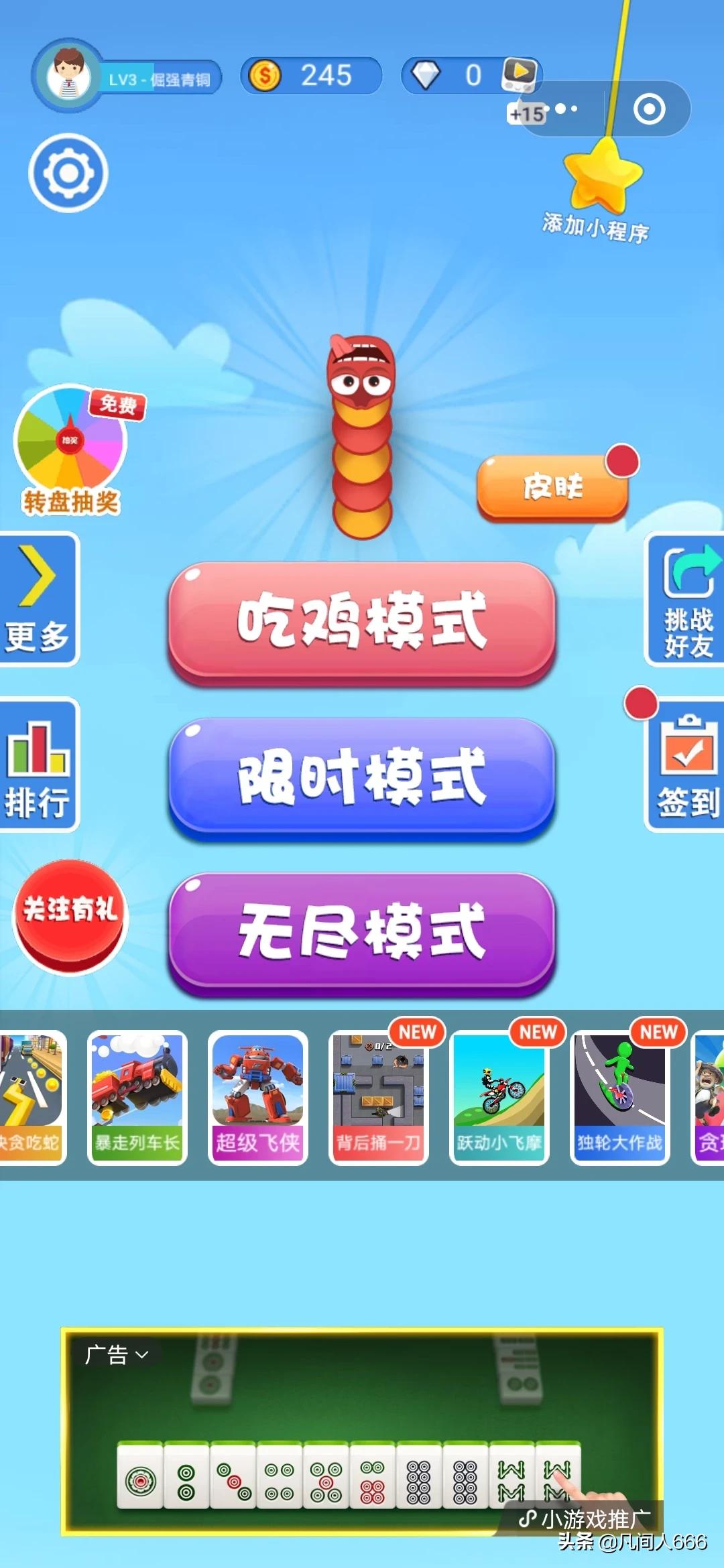The width and height of the screenshot is (724, 1568).
Task: Start 无尽模式 game mode
Action: coord(362,934)
